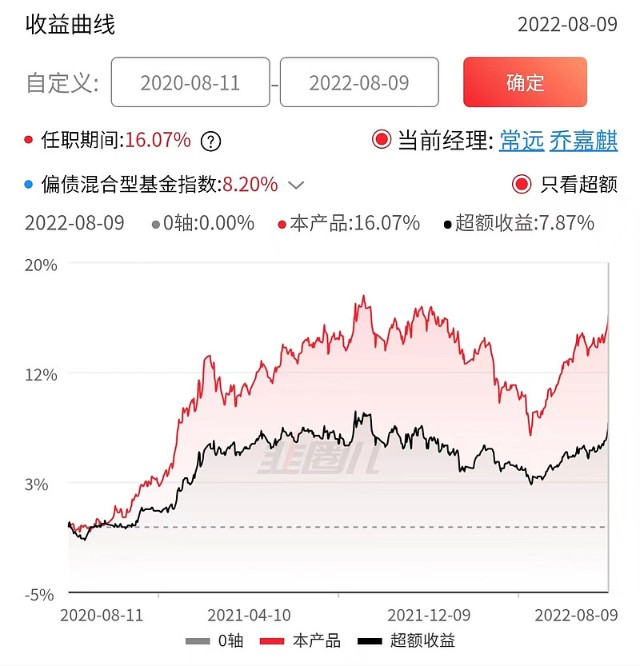Expand the 偏债混合型基金指数 dropdown

pos(296,185)
